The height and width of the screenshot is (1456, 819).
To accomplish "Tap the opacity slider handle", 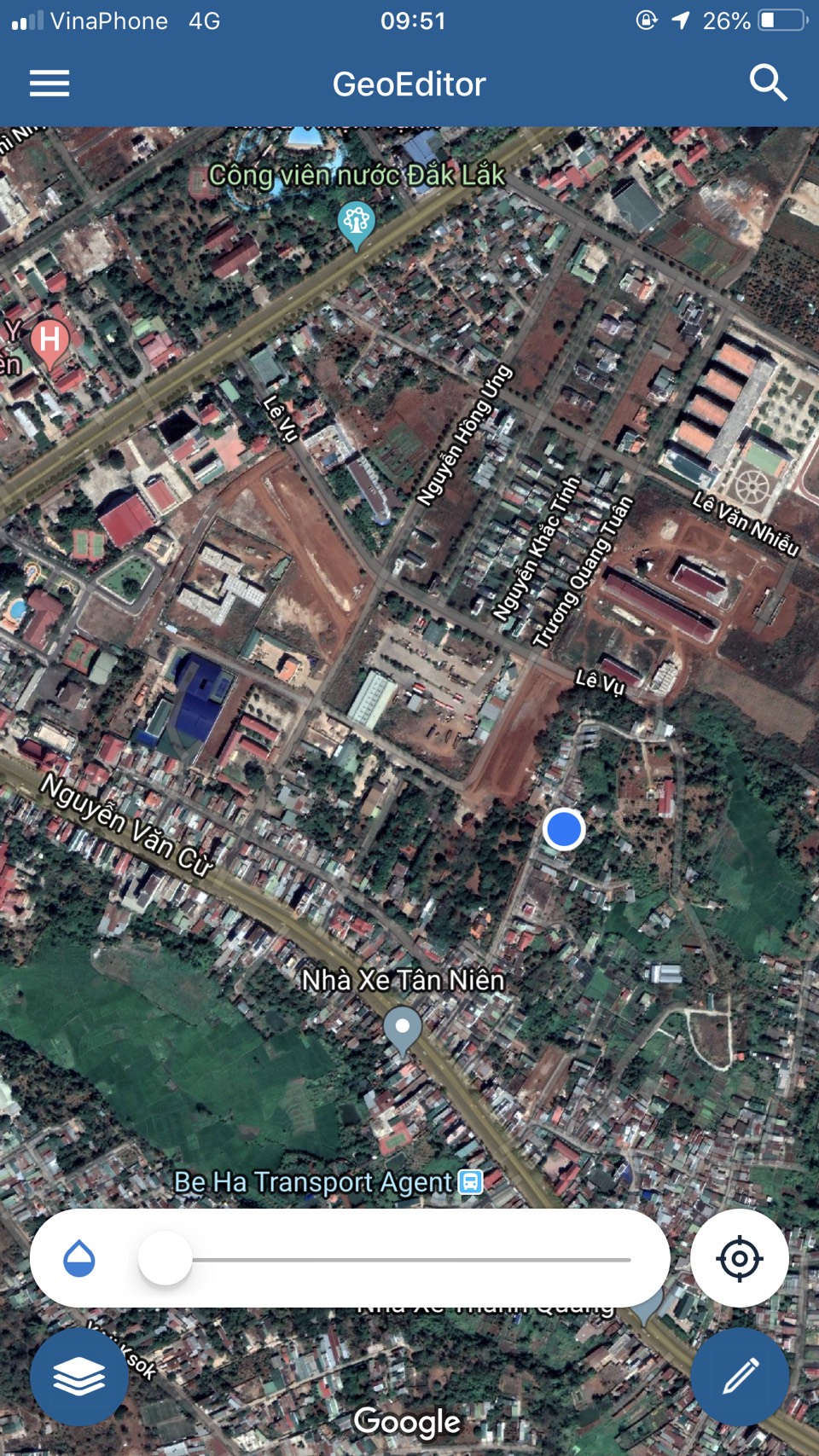I will click(x=166, y=1258).
